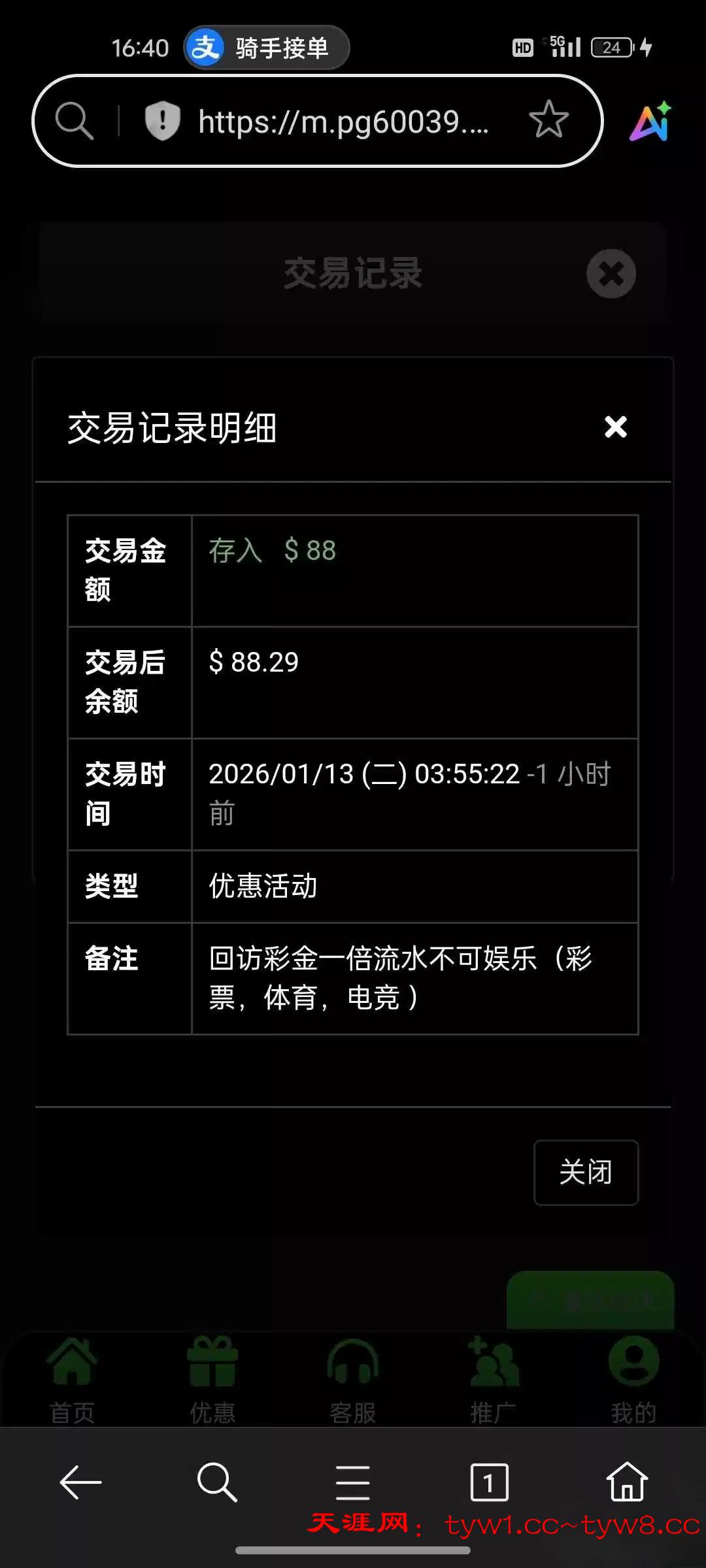Tap the 关闭 button
Viewport: 706px width, 1568px height.
586,1172
